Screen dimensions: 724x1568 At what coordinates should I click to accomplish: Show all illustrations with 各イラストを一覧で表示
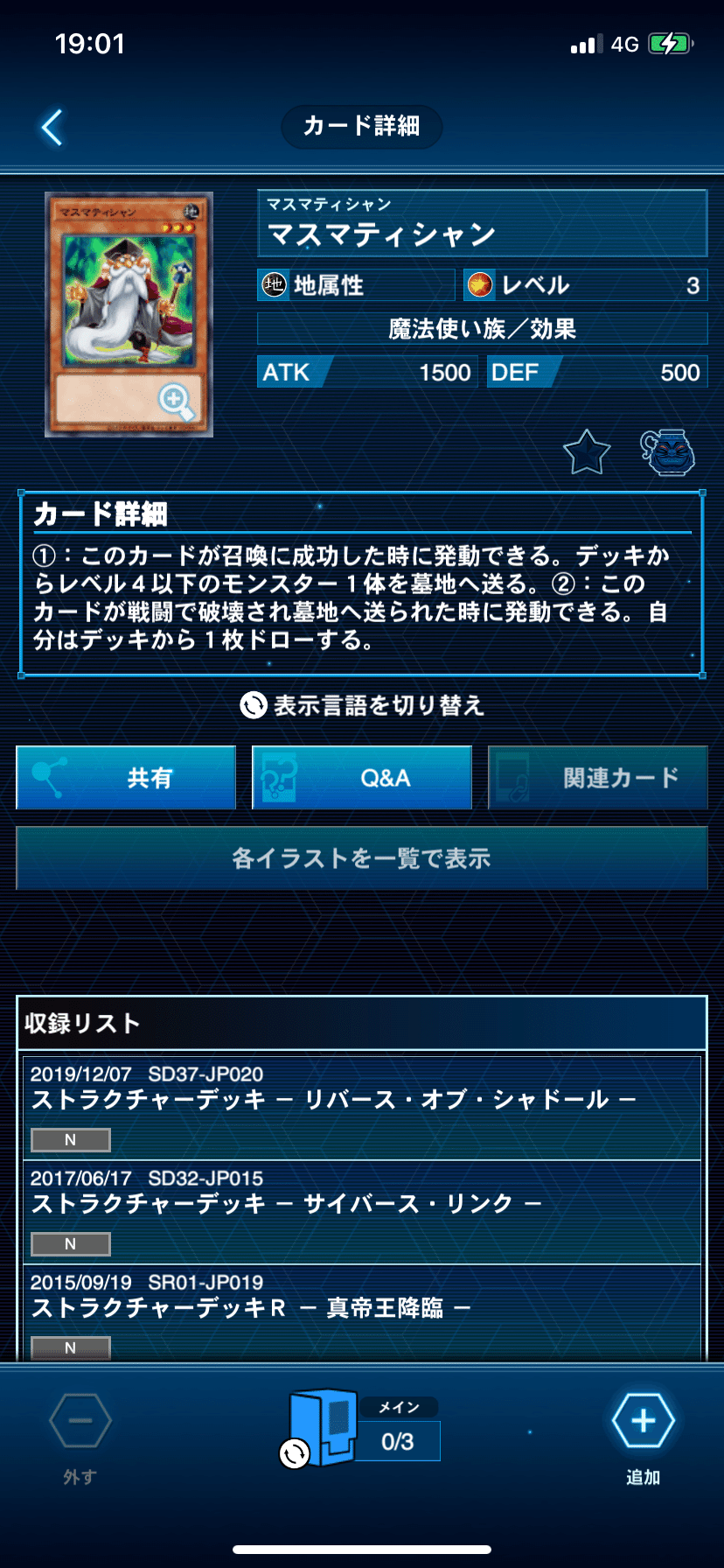click(362, 858)
